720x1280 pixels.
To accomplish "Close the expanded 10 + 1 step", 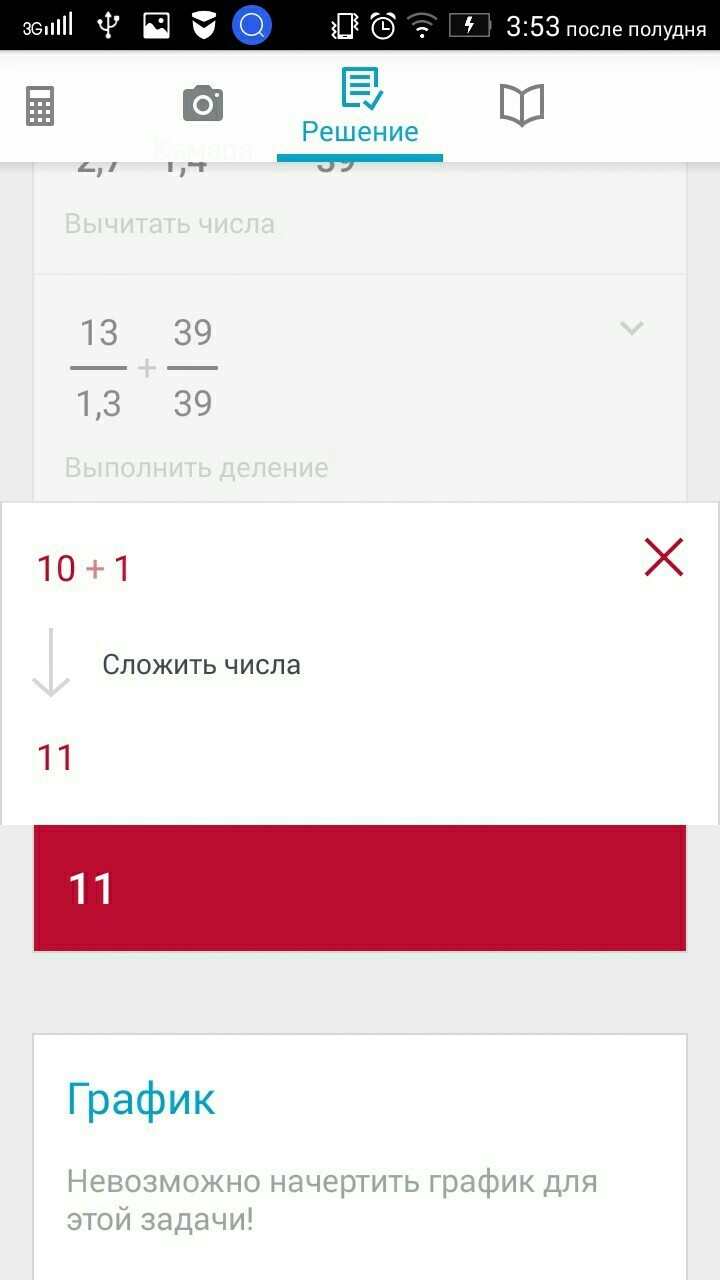I will point(663,557).
